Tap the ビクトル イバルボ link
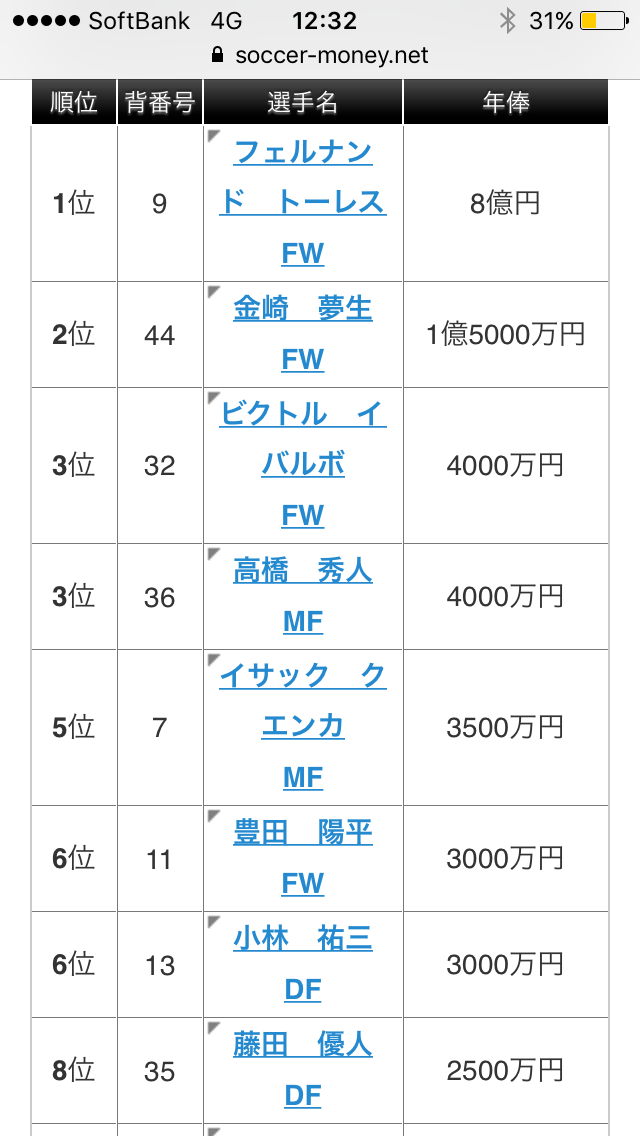The image size is (640, 1136). (x=303, y=440)
